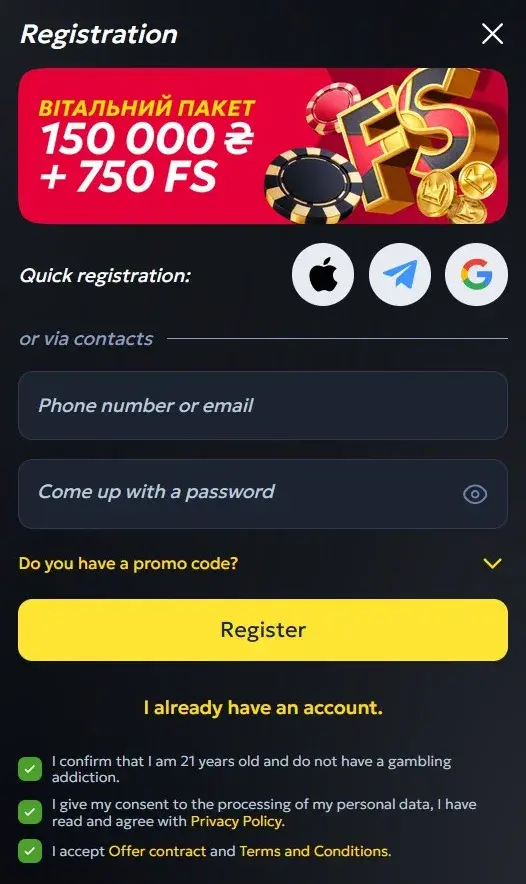
Task: Register quickly with Apple
Action: pos(323,275)
